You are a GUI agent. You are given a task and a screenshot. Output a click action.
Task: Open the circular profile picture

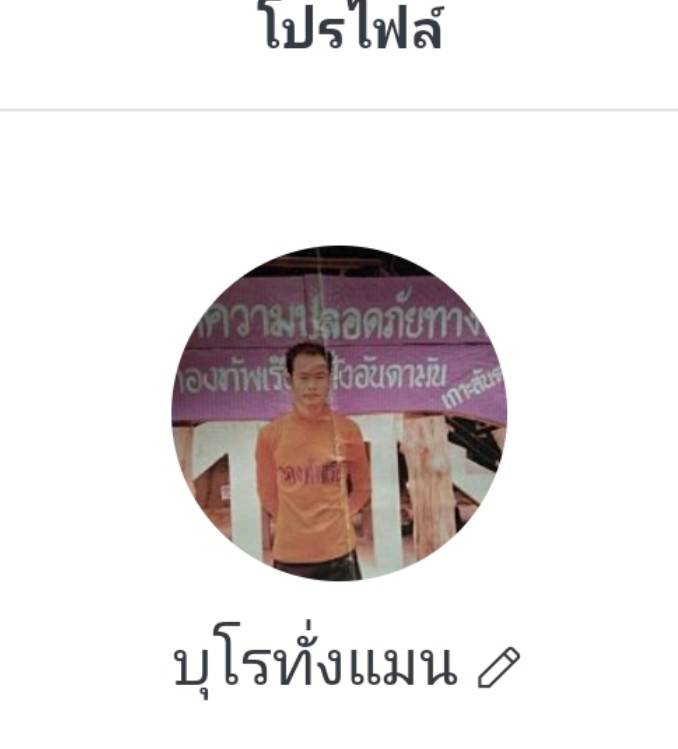[x=339, y=413]
